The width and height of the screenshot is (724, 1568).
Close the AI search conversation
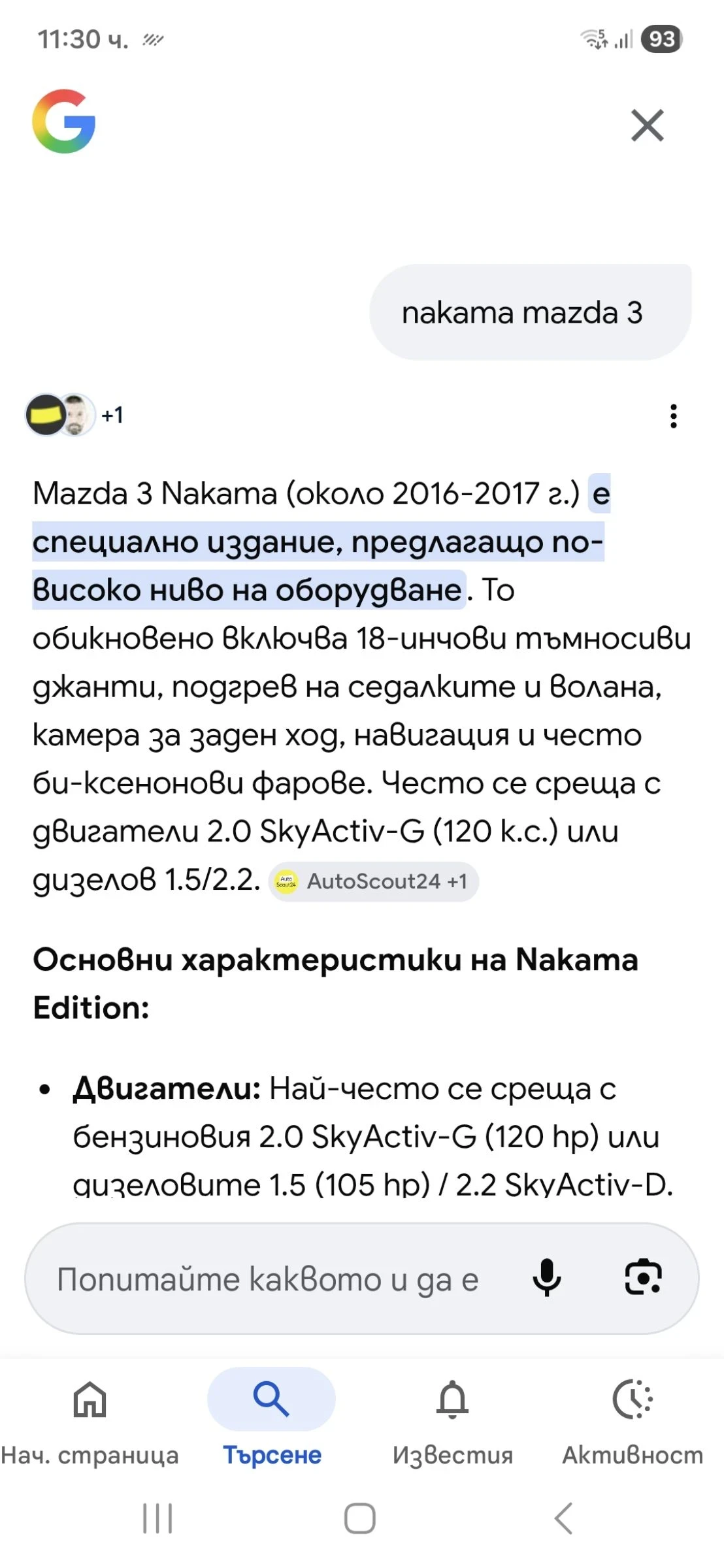647,125
